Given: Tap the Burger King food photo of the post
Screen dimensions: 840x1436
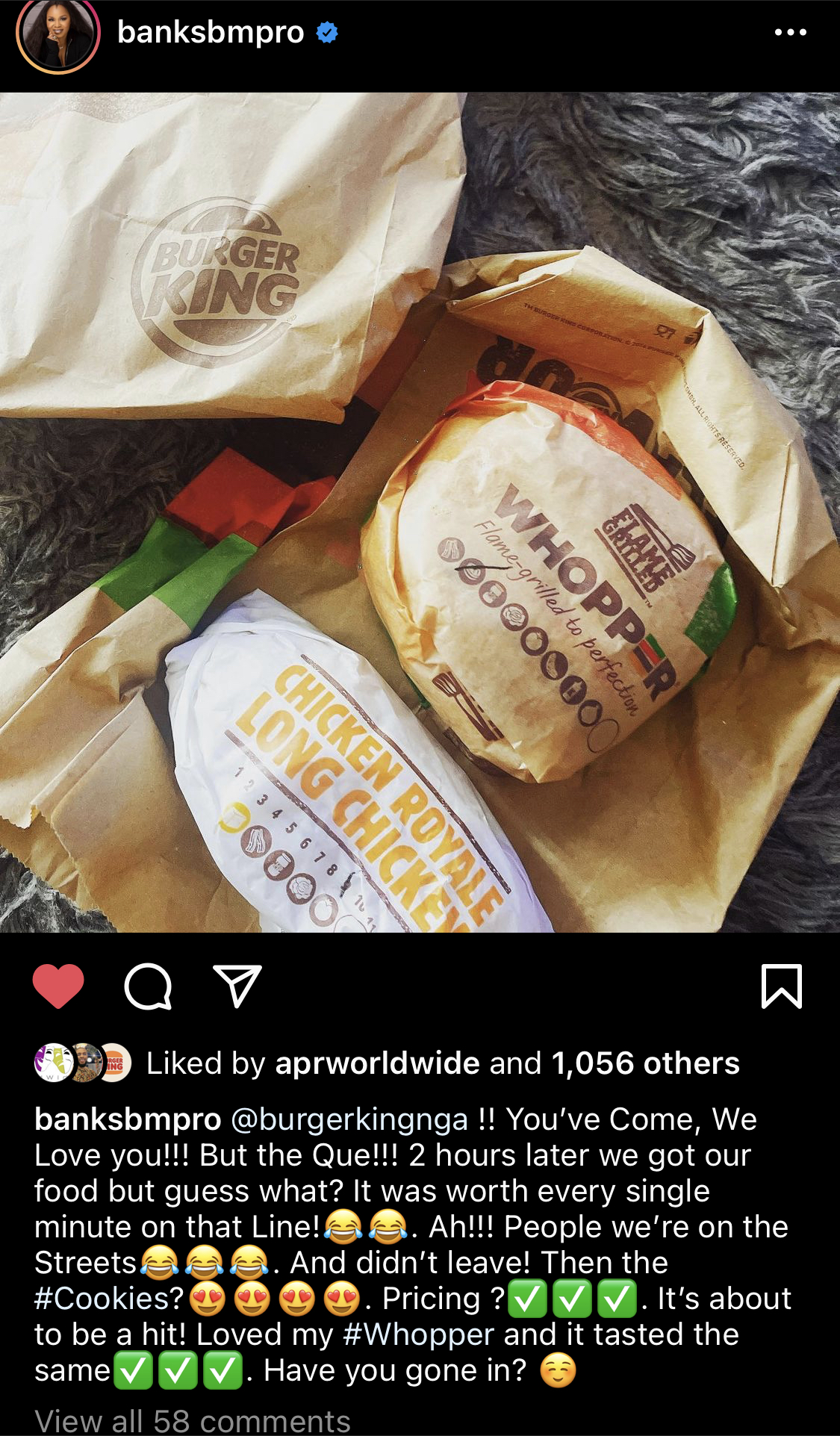Looking at the screenshot, I should (x=420, y=512).
